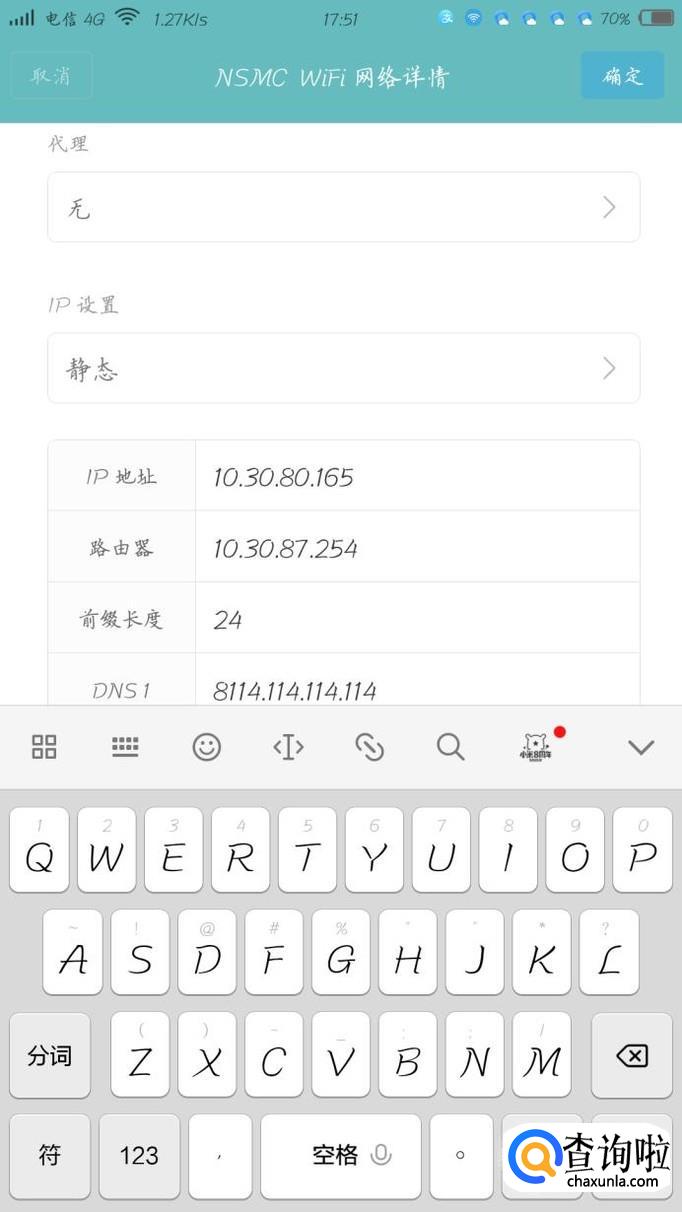
Task: Confirm settings with the 确定 button
Action: pyautogui.click(x=622, y=76)
